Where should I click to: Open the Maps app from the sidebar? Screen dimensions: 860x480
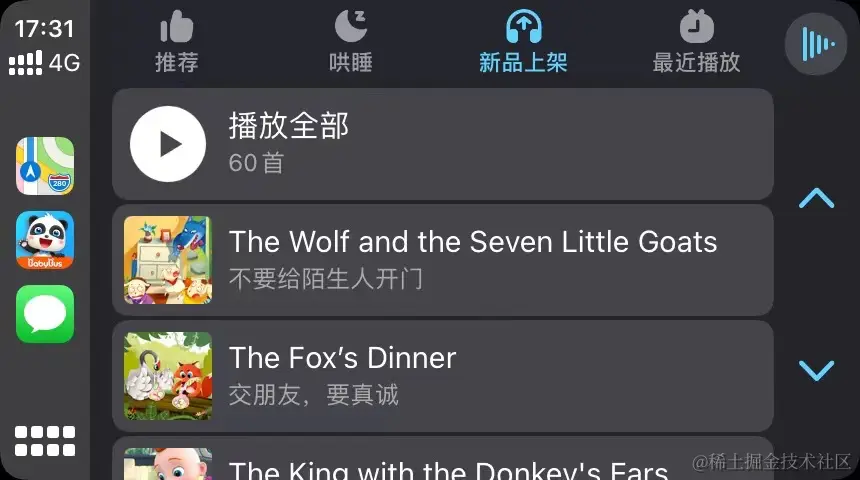pyautogui.click(x=45, y=166)
